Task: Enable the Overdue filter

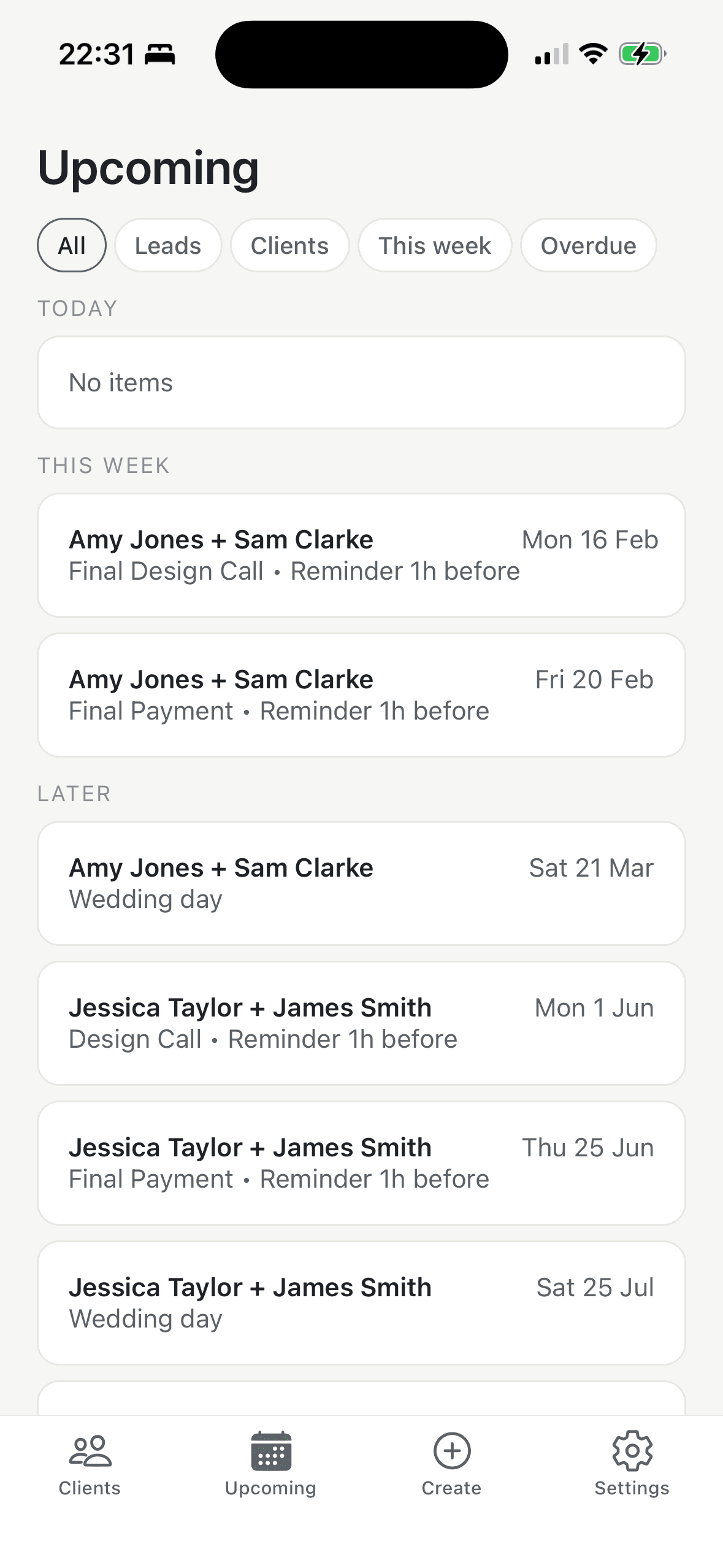Action: pyautogui.click(x=587, y=245)
